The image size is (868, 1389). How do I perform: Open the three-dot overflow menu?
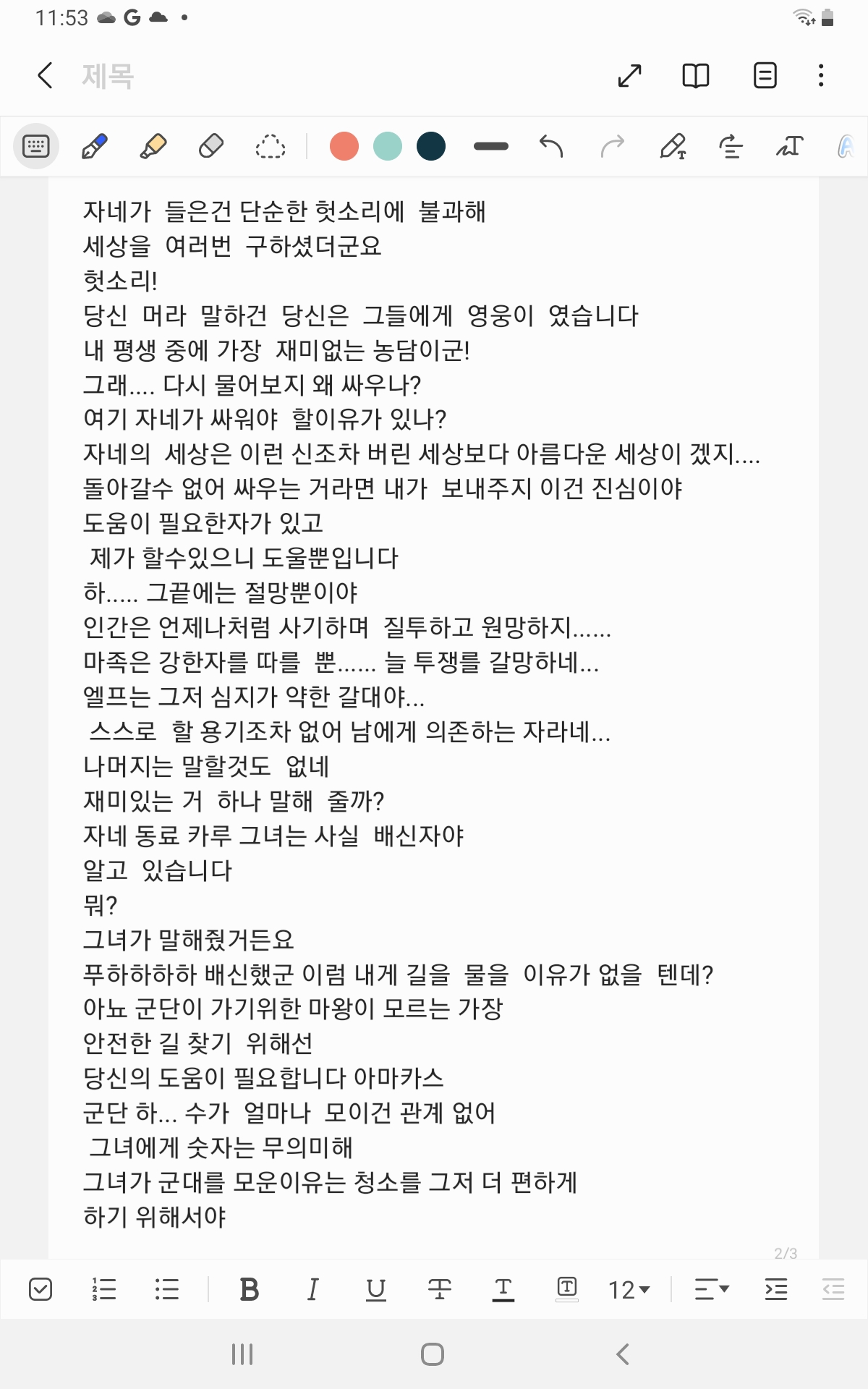pyautogui.click(x=820, y=75)
